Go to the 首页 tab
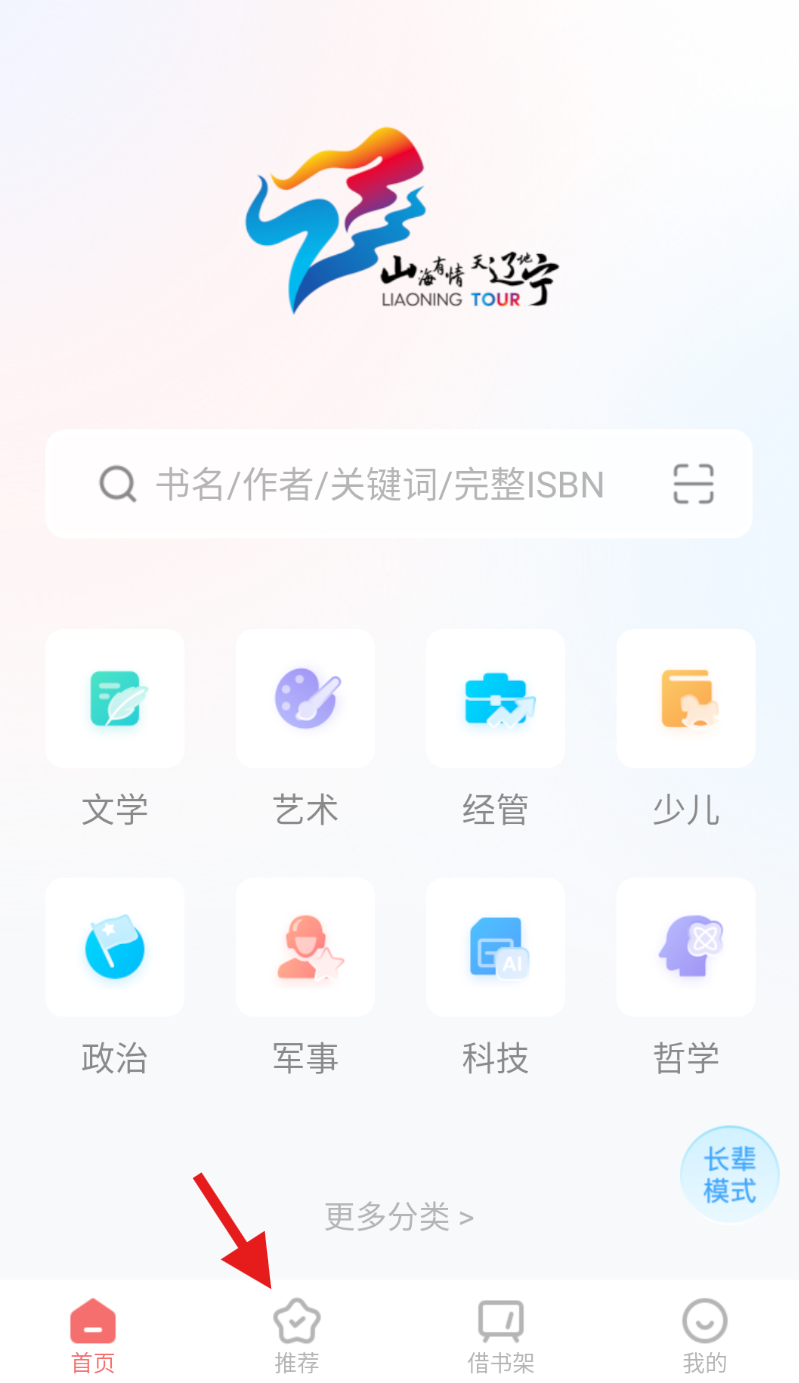799x1383 pixels. point(93,1335)
